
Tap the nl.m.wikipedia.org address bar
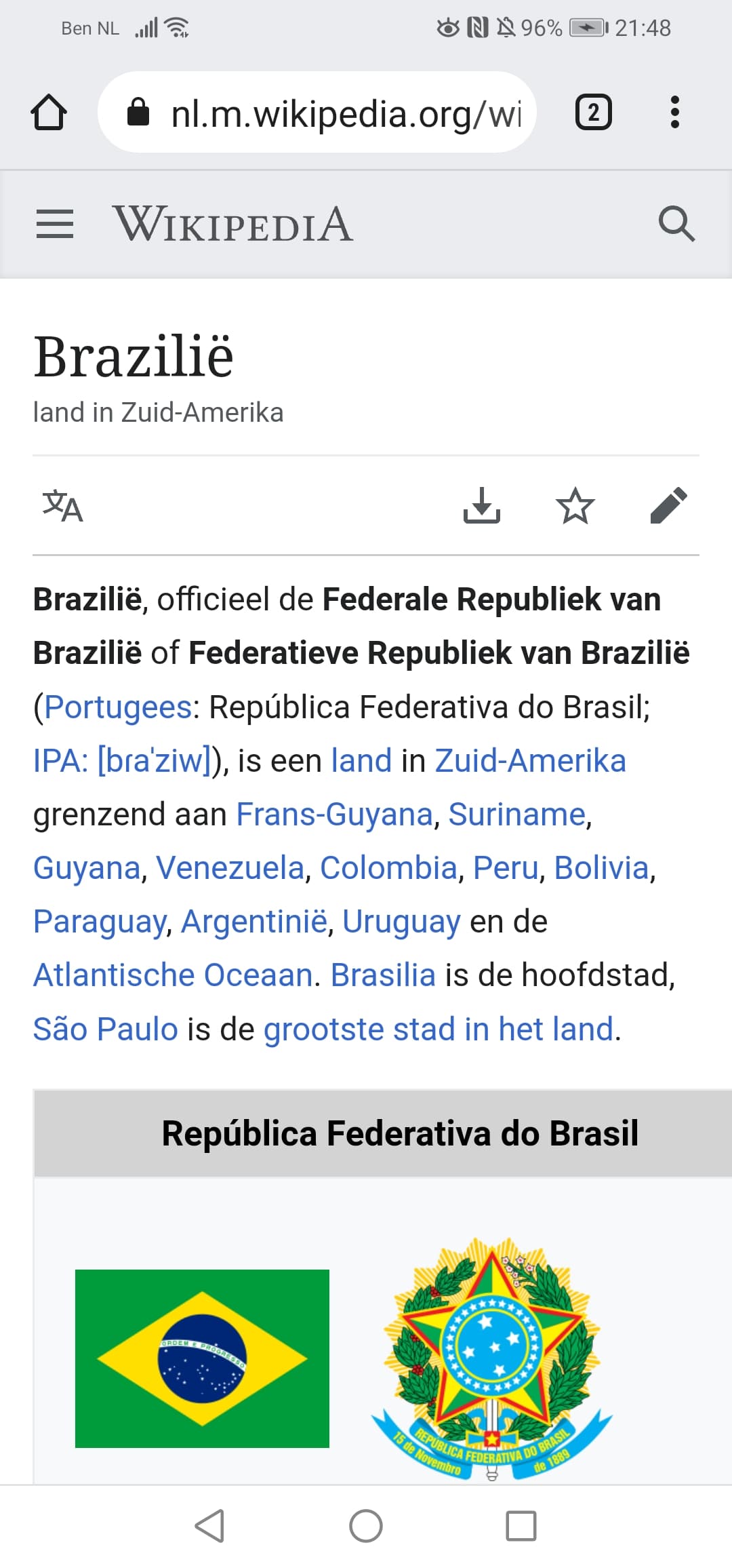317,112
